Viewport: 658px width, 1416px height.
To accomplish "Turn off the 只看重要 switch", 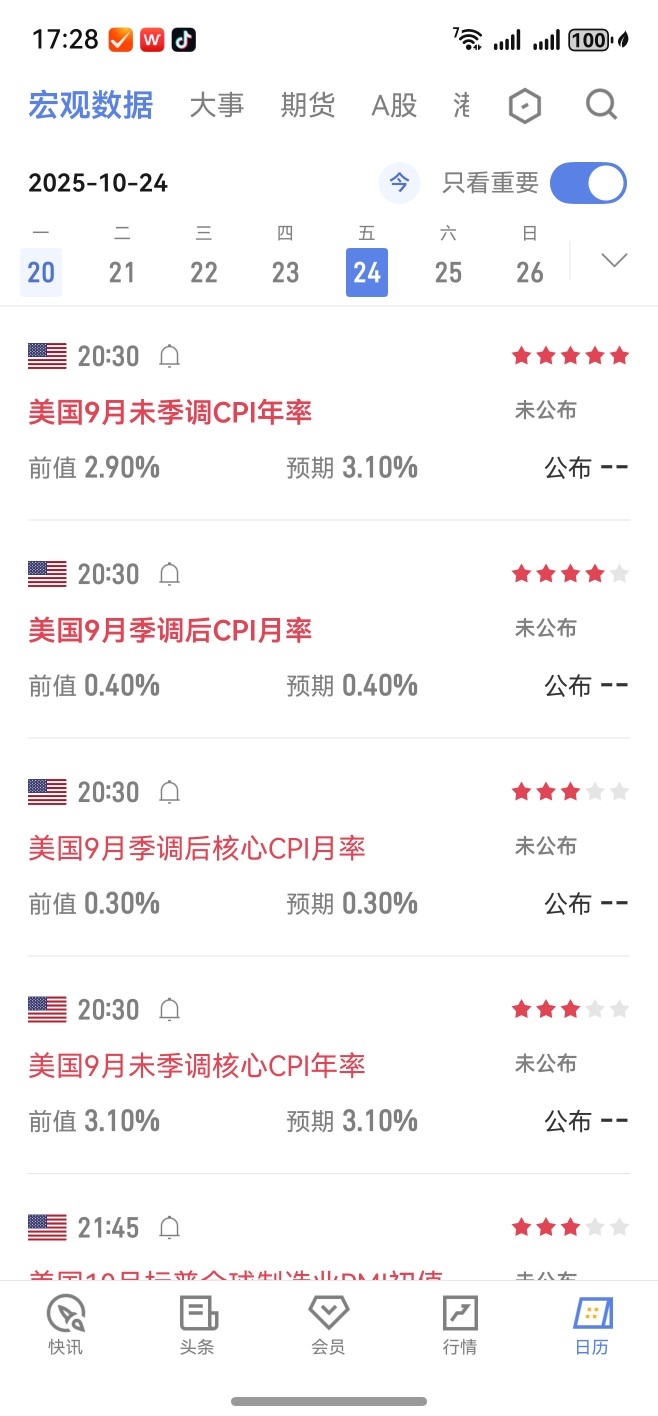I will point(588,183).
